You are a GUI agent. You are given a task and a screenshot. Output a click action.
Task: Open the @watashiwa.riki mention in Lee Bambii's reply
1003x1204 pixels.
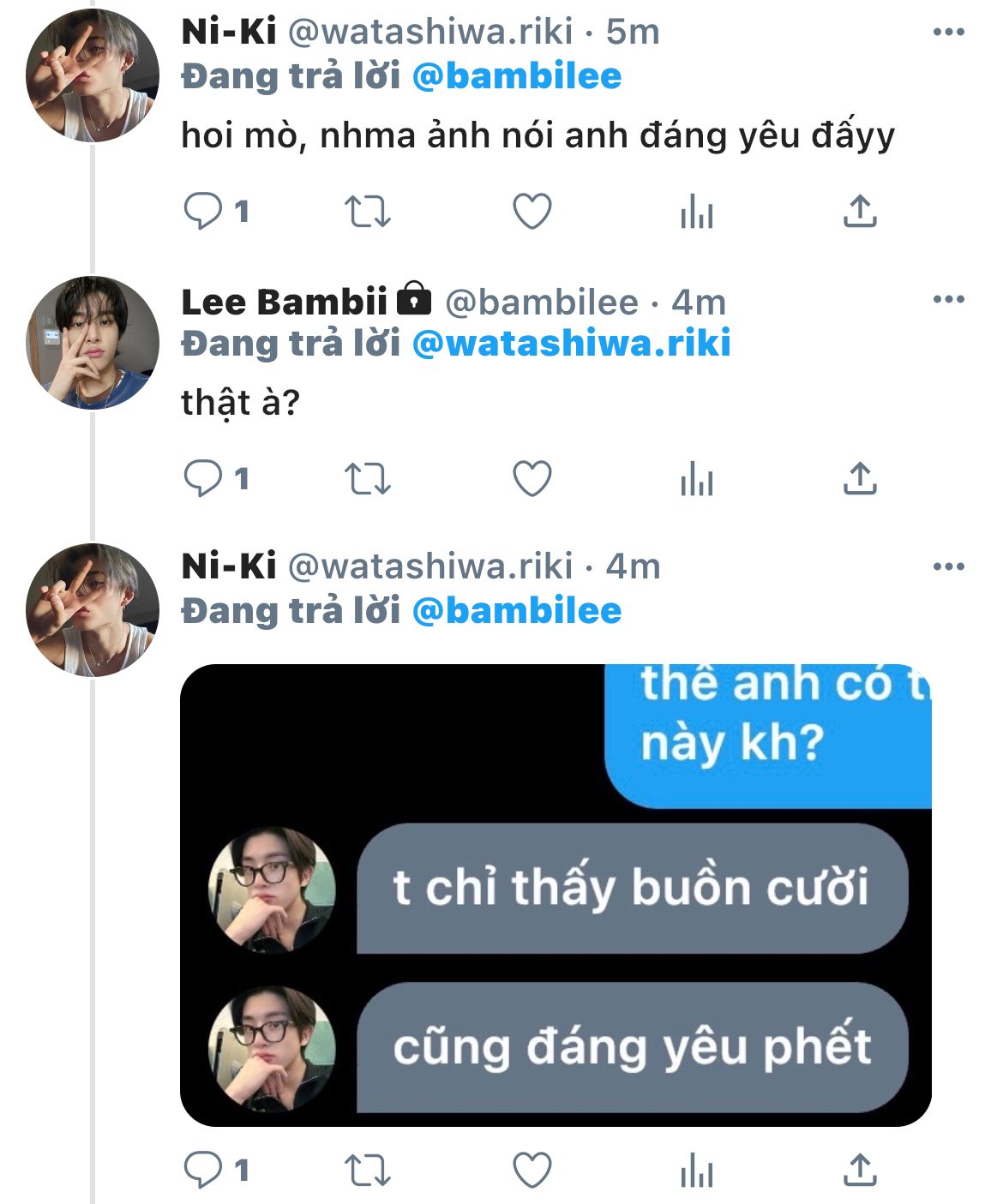[x=571, y=344]
